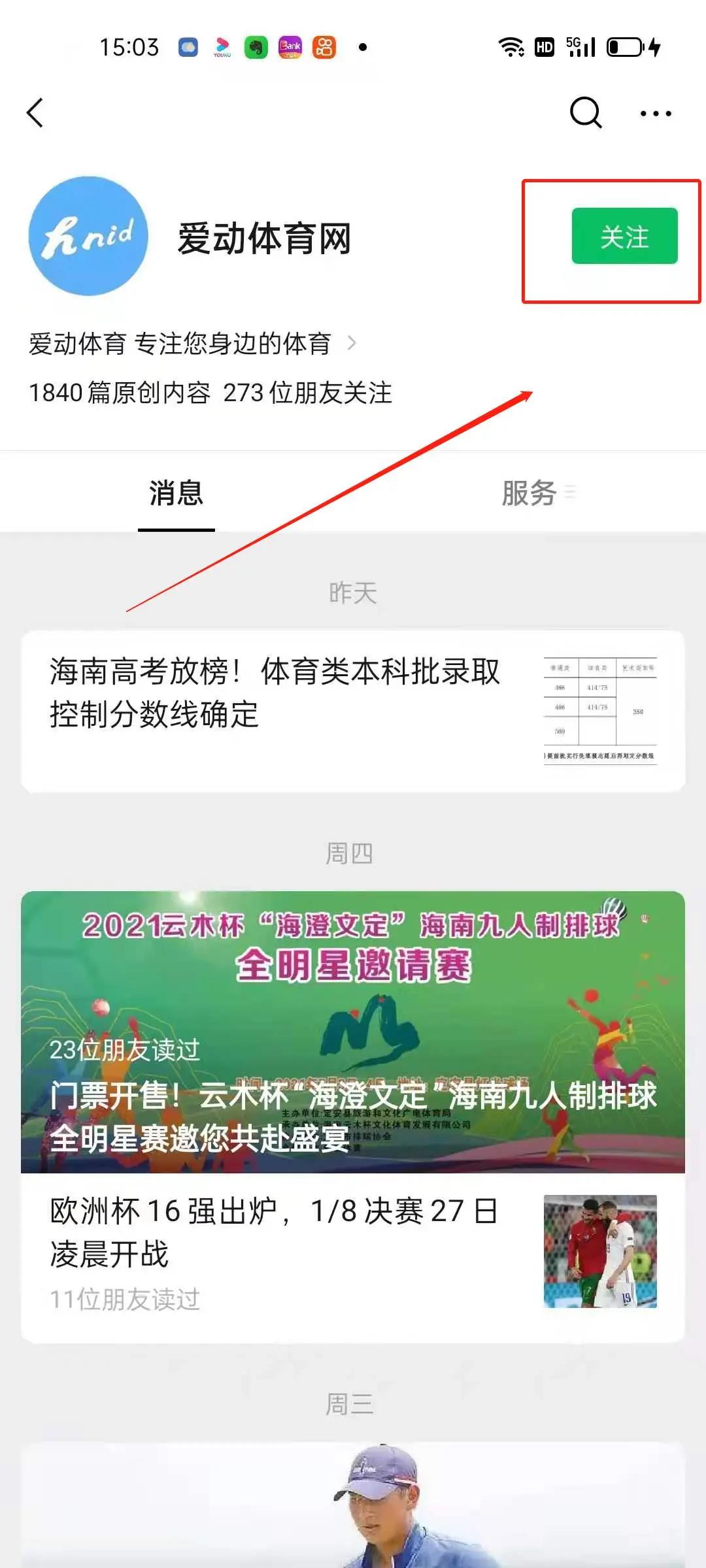Switch to the 服务 tab
The width and height of the screenshot is (706, 1568).
529,493
